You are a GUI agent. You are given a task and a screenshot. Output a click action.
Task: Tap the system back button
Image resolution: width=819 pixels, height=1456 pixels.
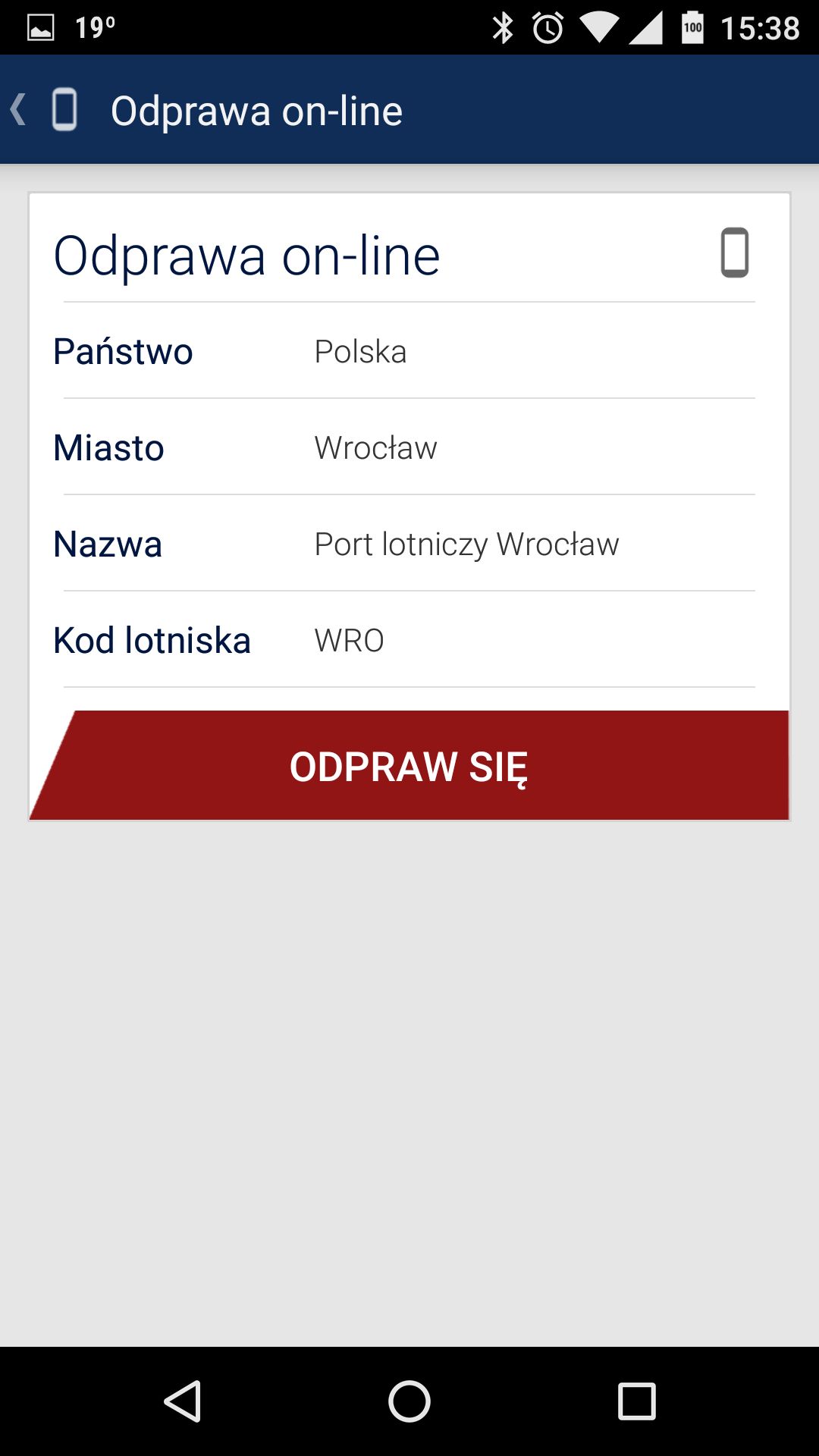(182, 1401)
